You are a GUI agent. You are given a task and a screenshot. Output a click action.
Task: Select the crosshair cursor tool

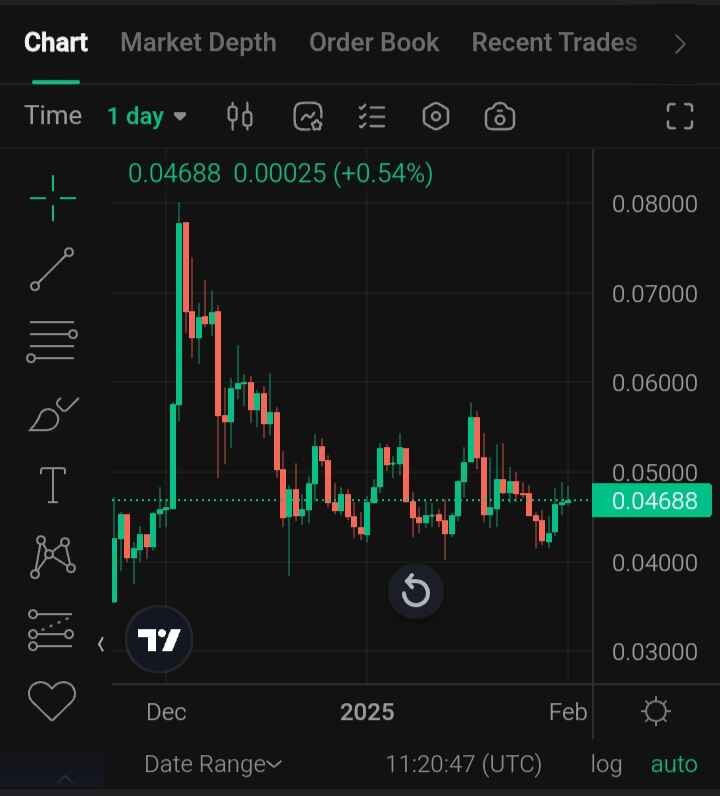tap(52, 197)
